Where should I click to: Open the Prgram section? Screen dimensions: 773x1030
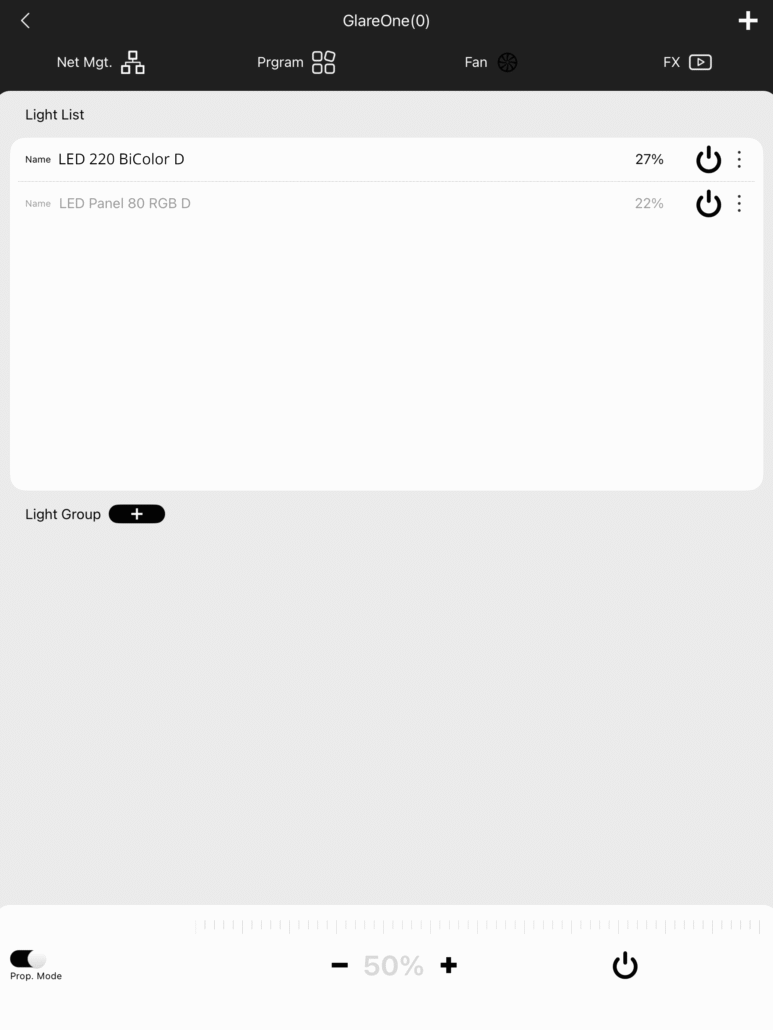pyautogui.click(x=296, y=62)
